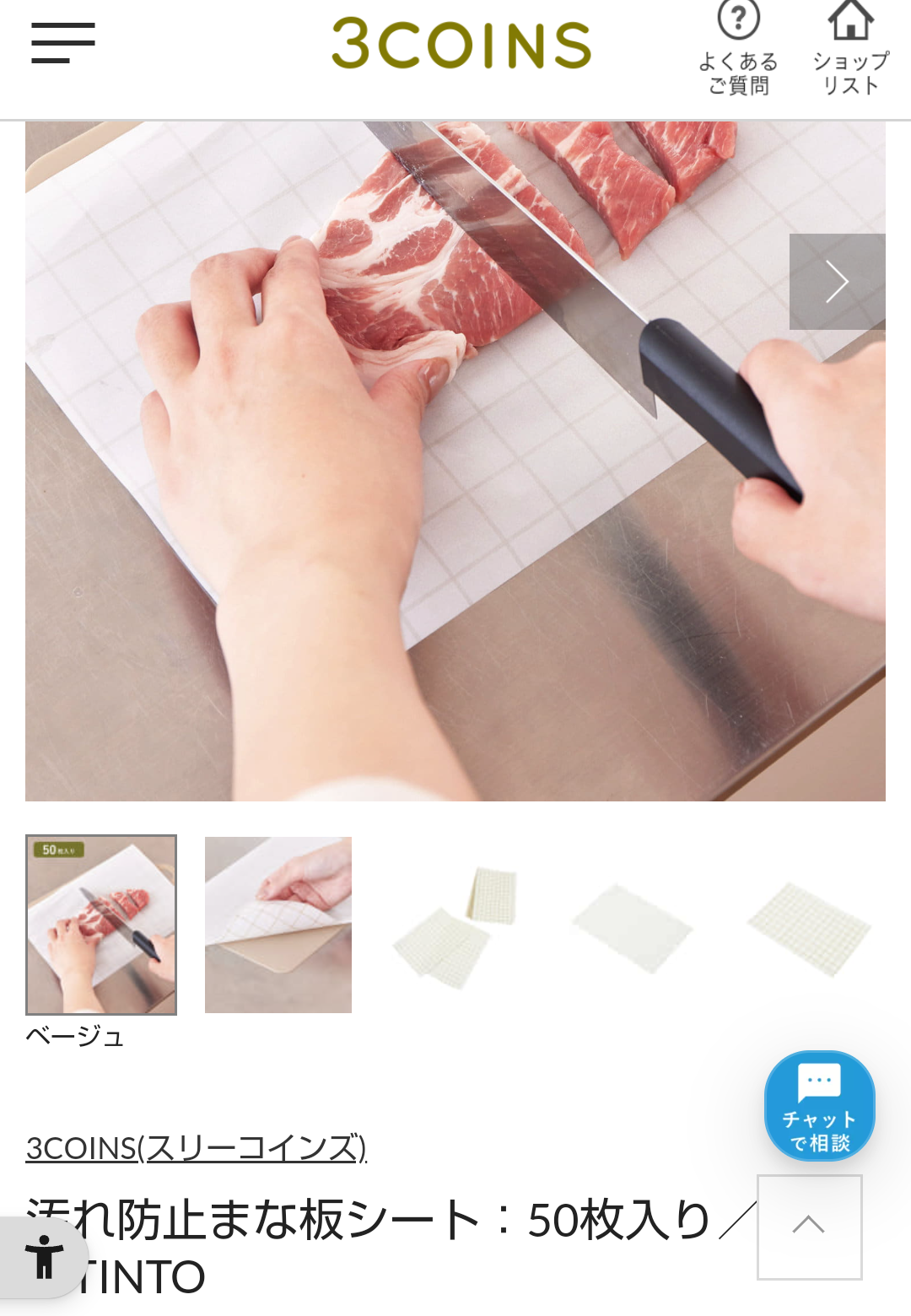Open the hamburger menu
Screen dimensions: 911x1316
pos(63,43)
